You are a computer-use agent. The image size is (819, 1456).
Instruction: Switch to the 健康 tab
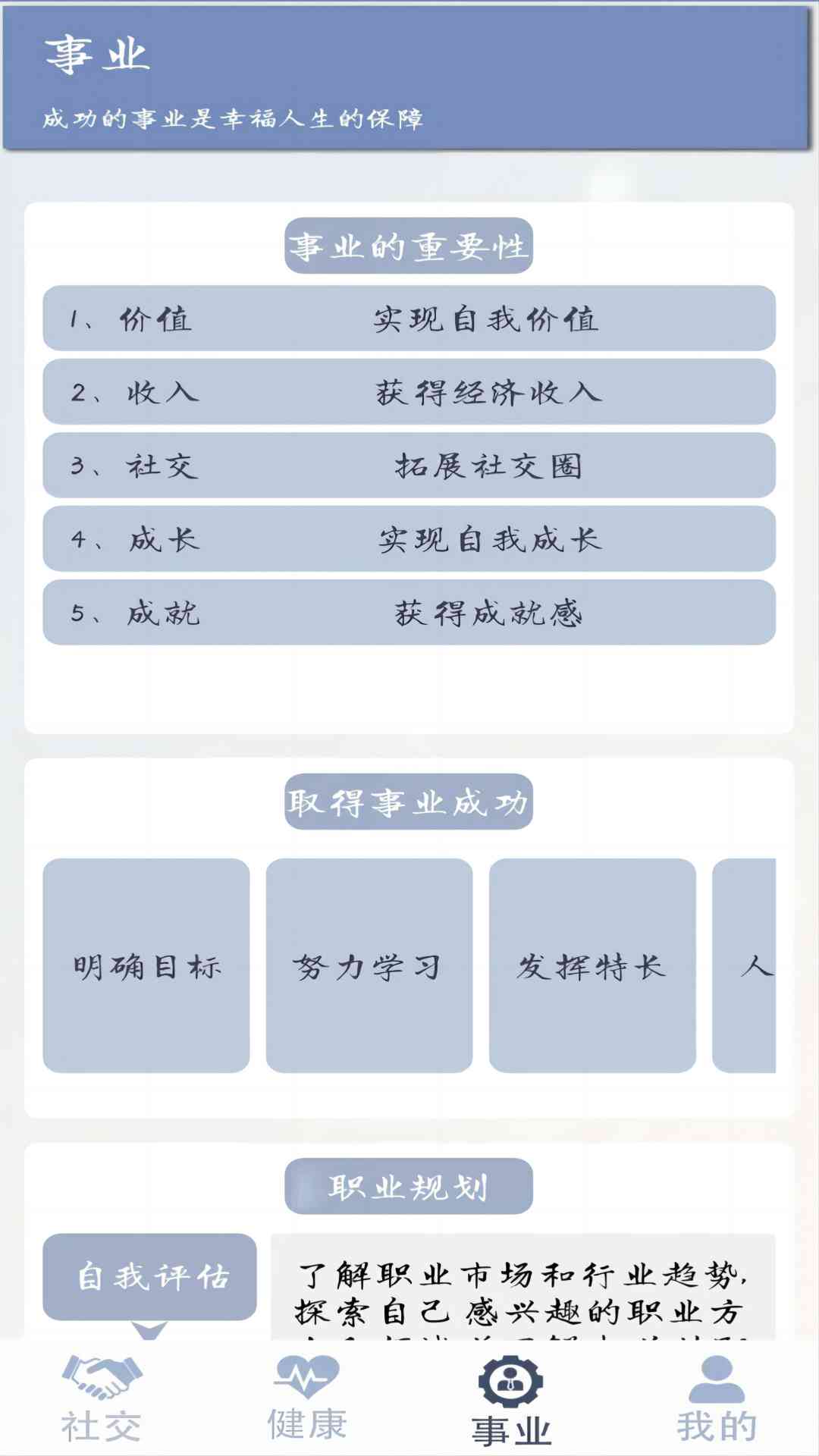[x=306, y=1399]
